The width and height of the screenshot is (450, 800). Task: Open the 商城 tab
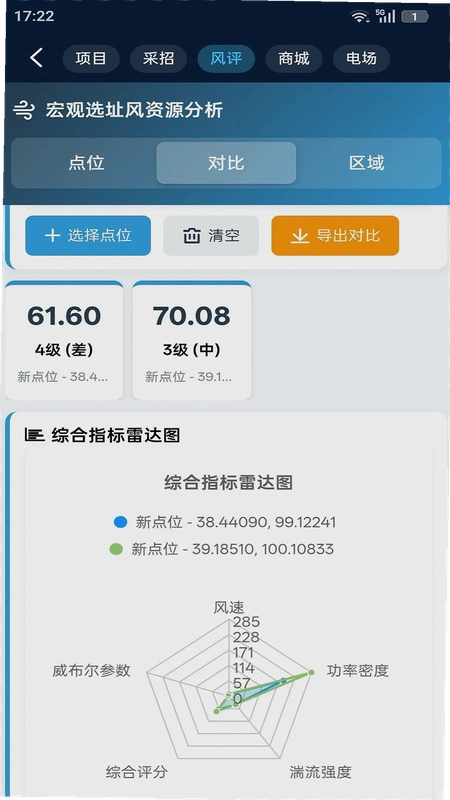pos(294,59)
